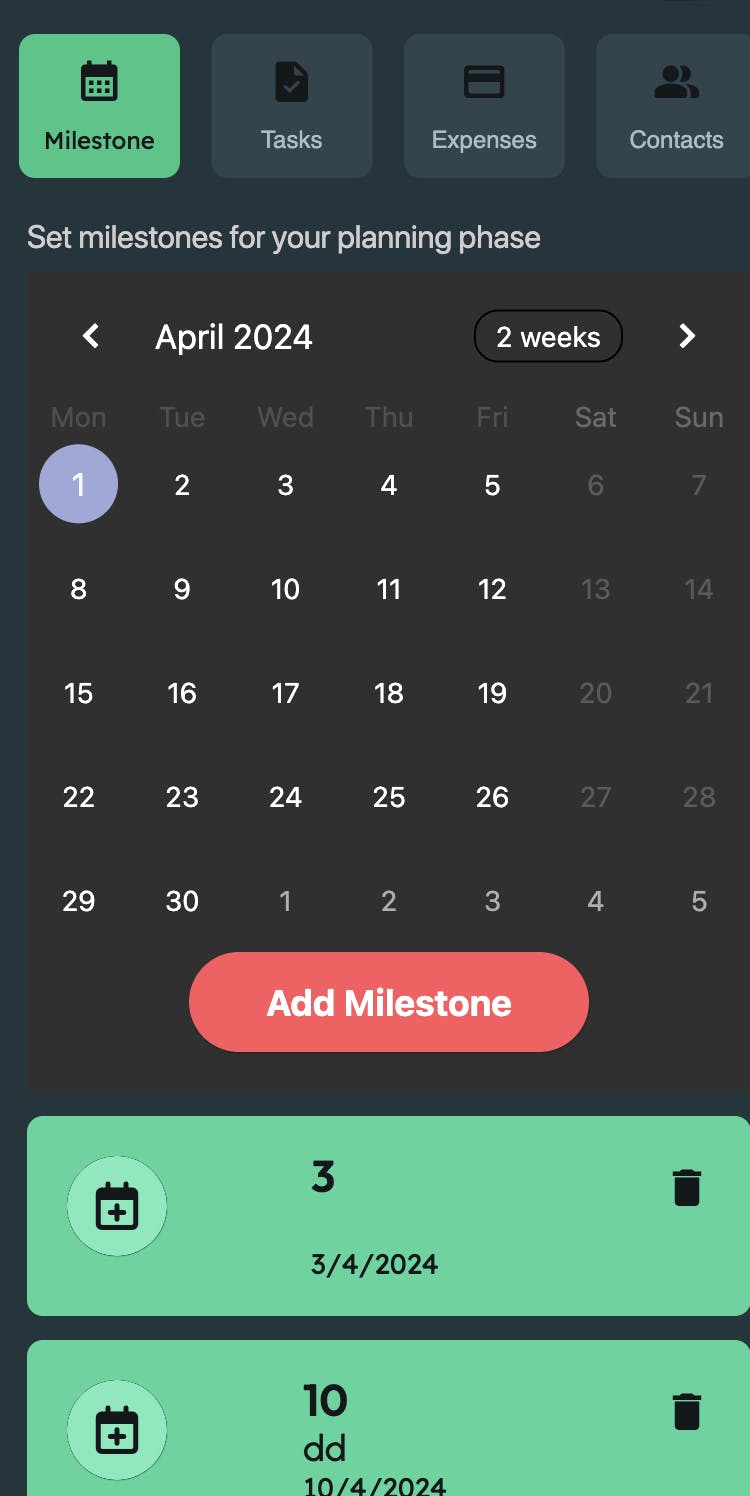This screenshot has height=1496, width=750.
Task: Delete the milestone titled dd
Action: point(687,1412)
